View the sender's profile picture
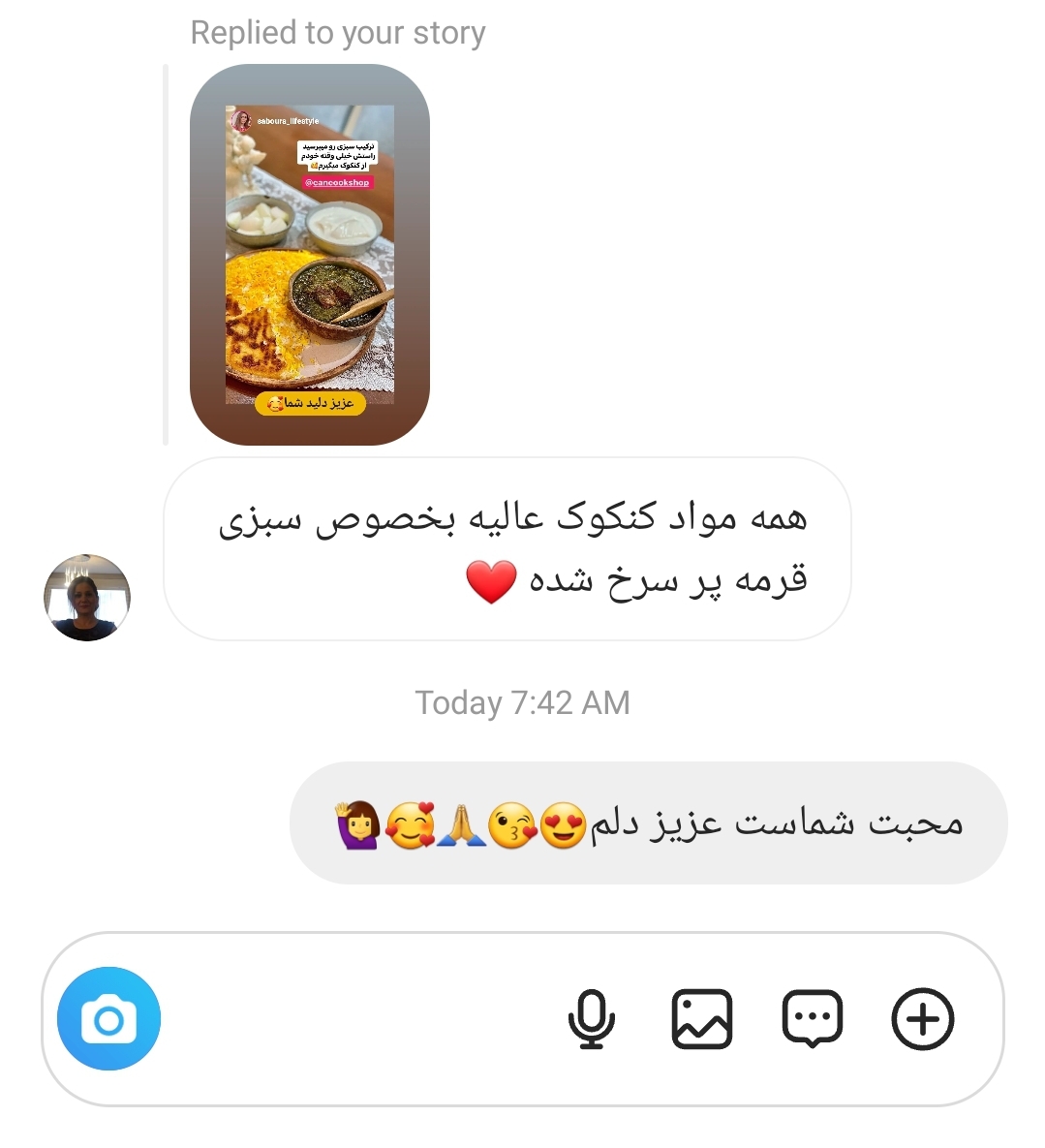 87,598
